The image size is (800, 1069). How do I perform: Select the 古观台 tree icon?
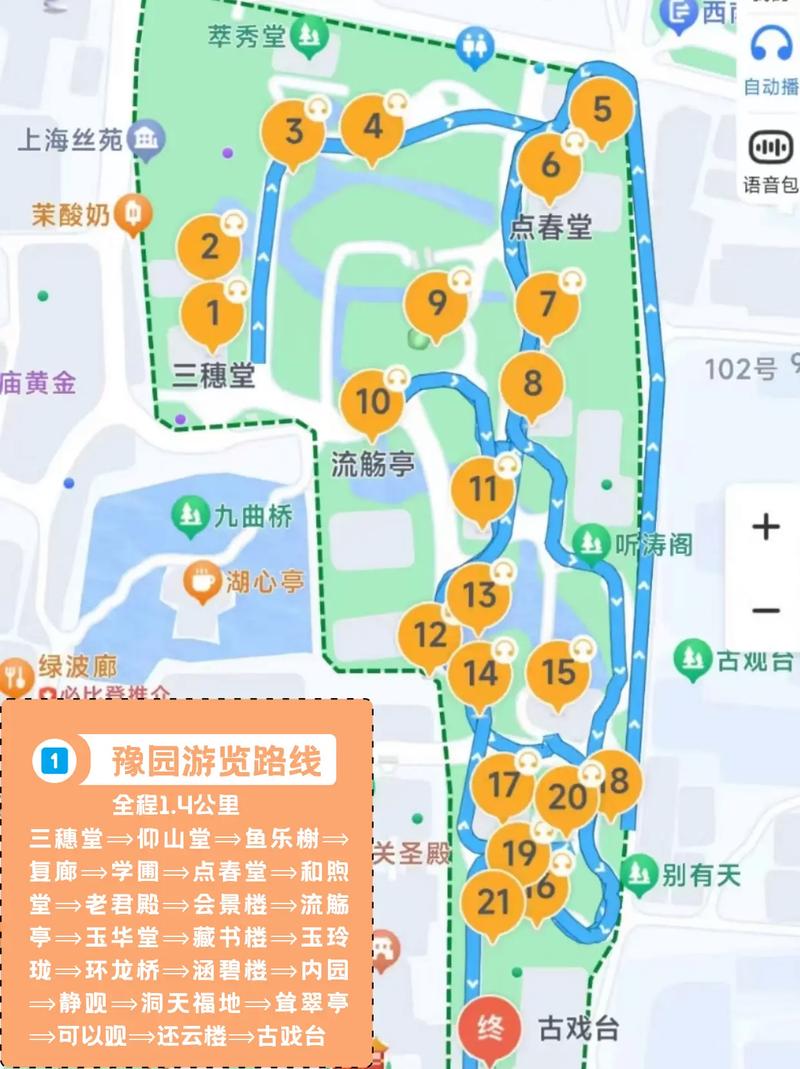(692, 658)
